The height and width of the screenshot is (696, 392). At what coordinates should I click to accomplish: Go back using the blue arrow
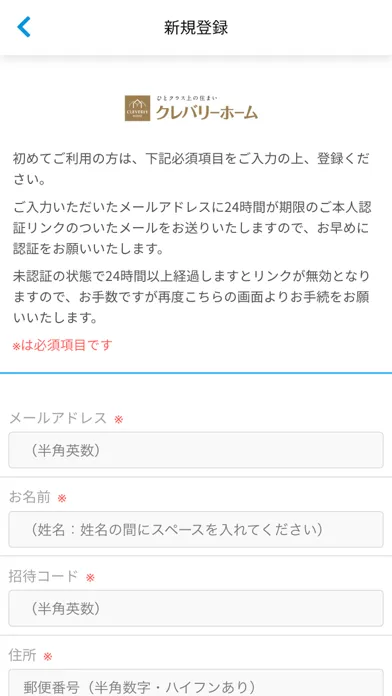pyautogui.click(x=24, y=27)
